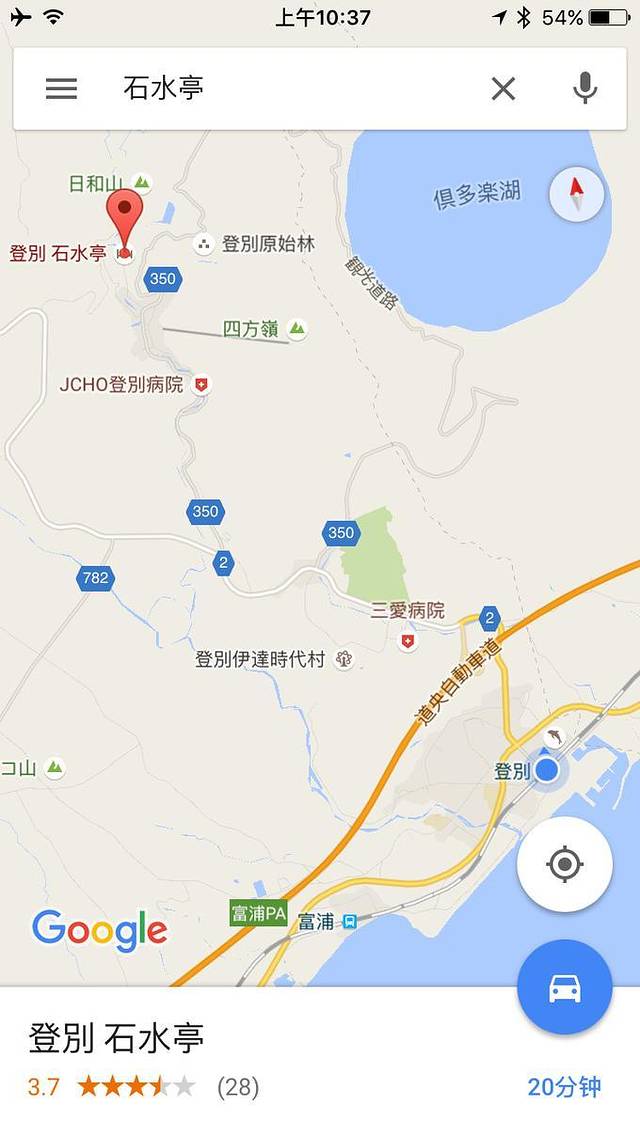Screen dimensions: 640x1137
Task: Clear the 石水亭 search text
Action: (503, 88)
